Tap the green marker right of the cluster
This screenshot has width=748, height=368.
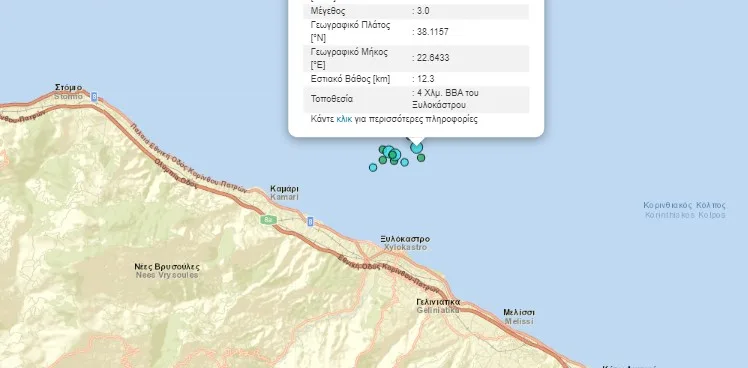pyautogui.click(x=421, y=158)
